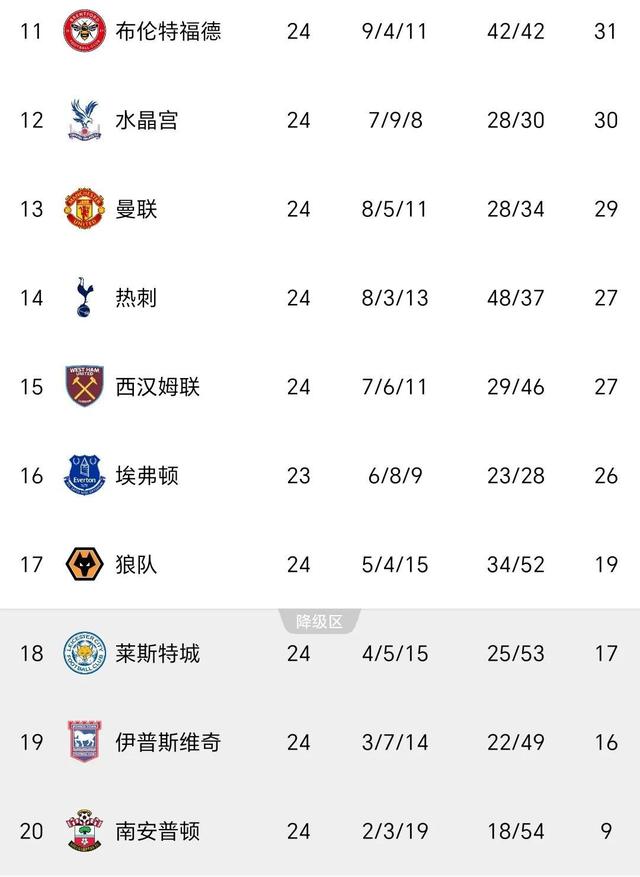
Task: Open the 曼联 team row
Action: (x=137, y=209)
